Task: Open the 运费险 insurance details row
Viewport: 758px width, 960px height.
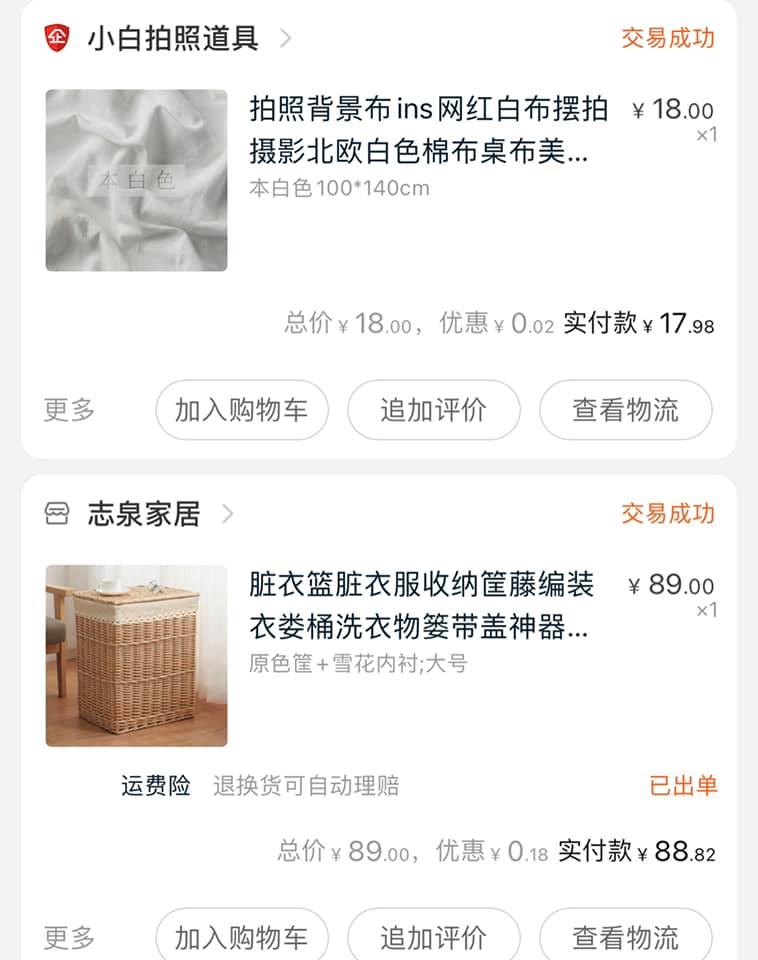Action: coord(260,786)
